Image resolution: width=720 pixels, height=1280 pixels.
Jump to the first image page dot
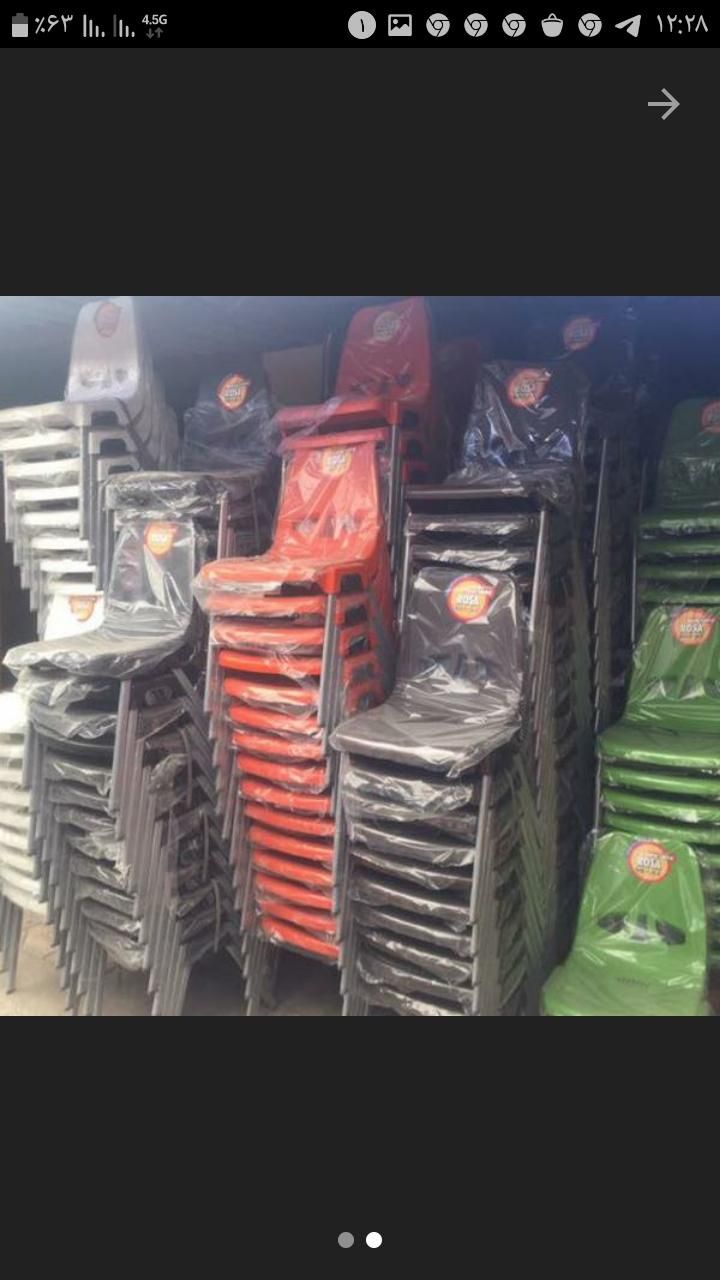click(x=346, y=1240)
